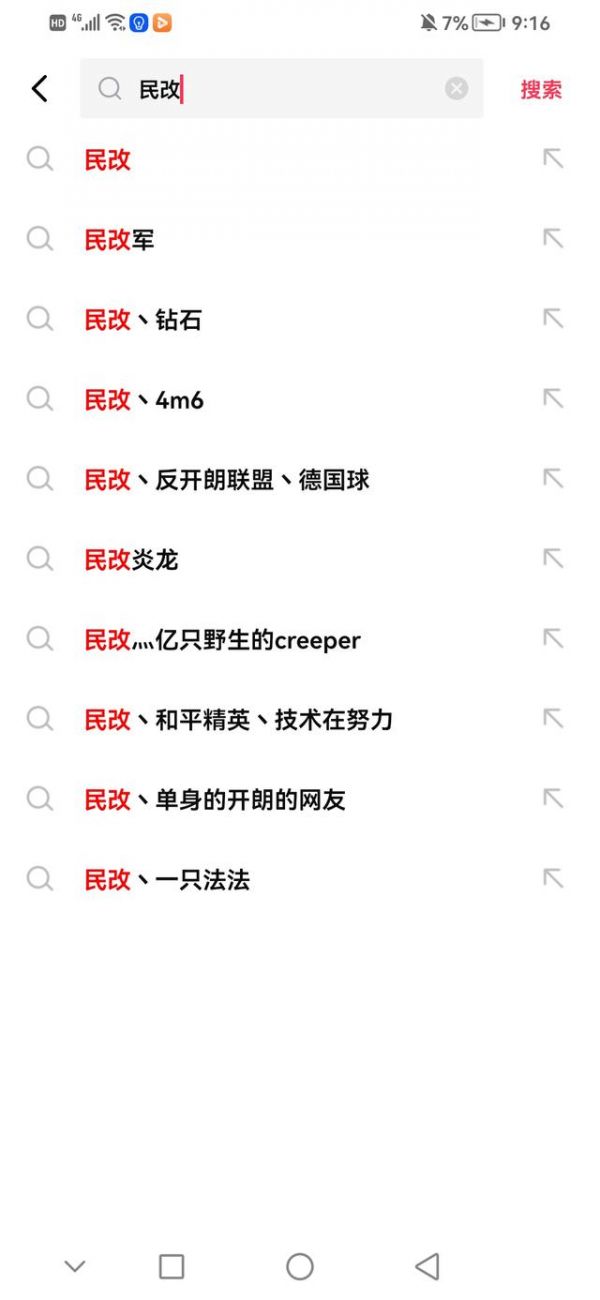Clear the search text field

click(456, 89)
